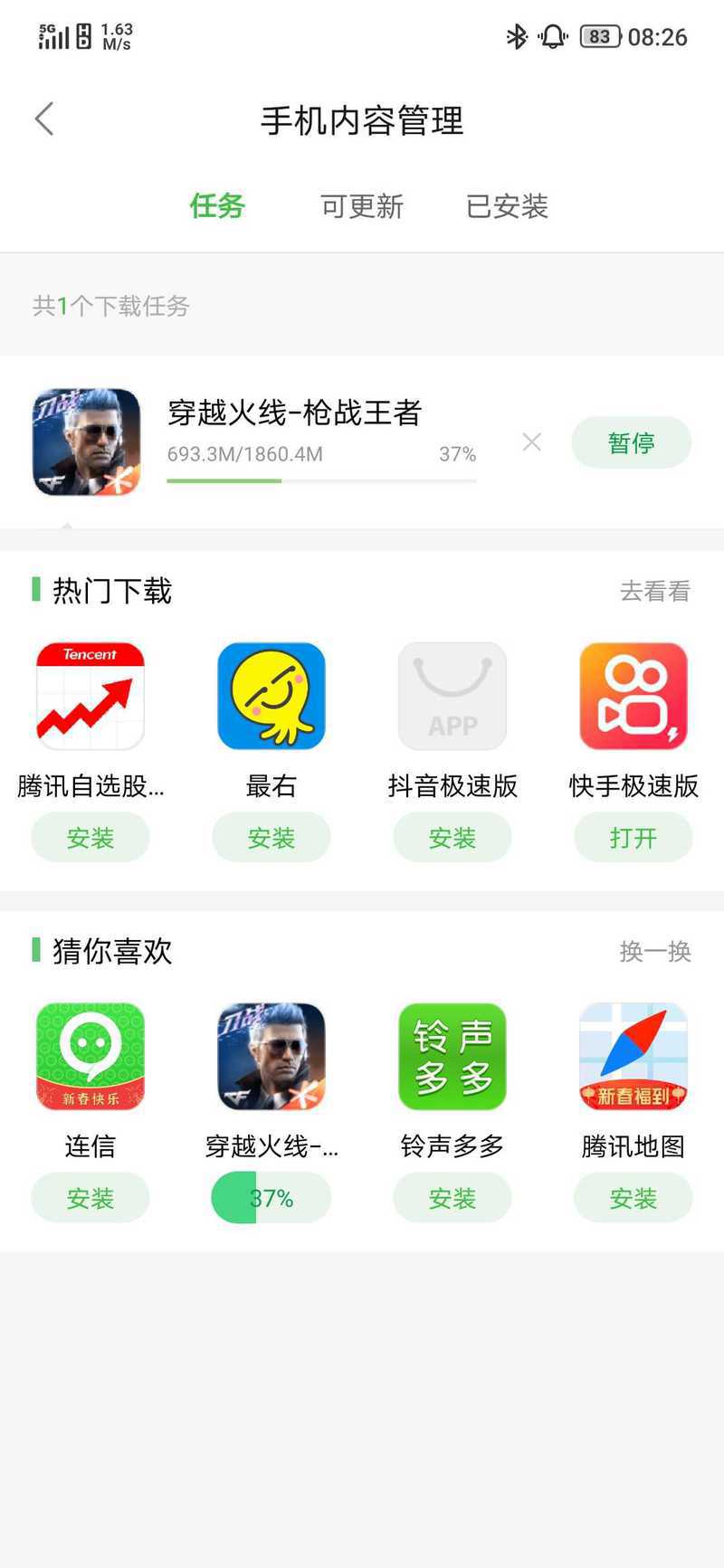Install the 连信 app

click(90, 1198)
